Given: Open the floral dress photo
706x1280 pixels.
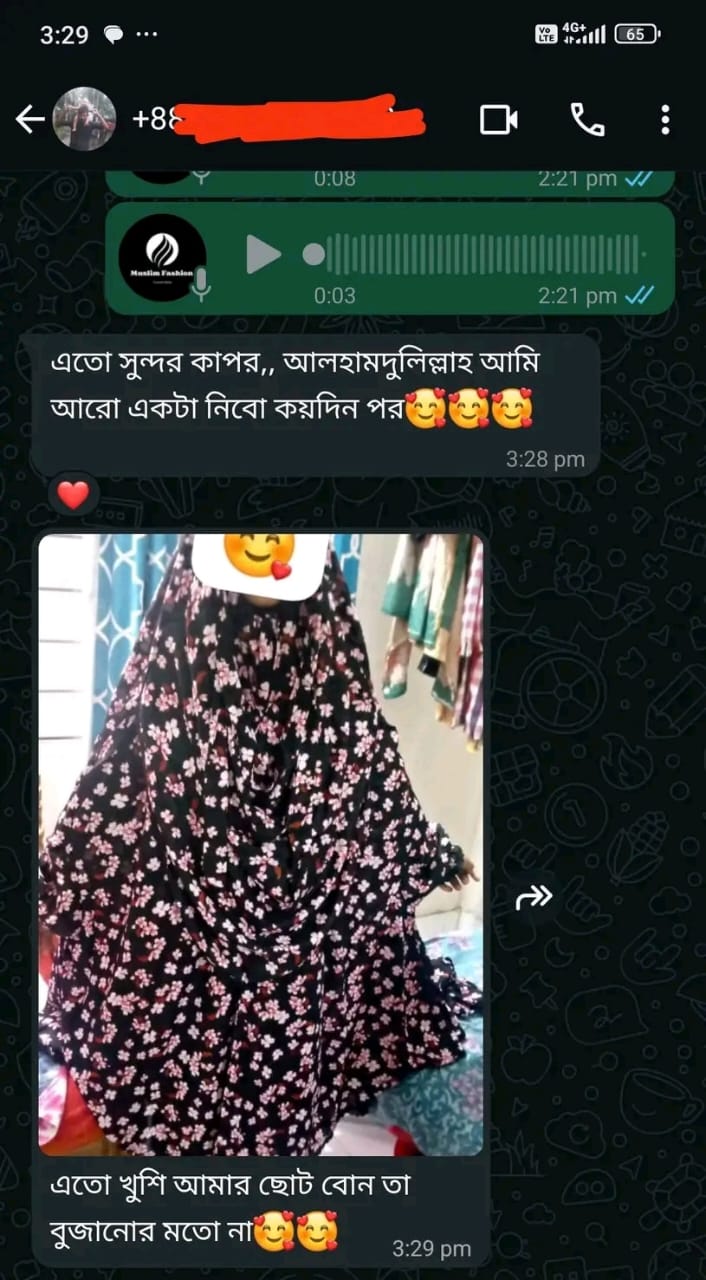Looking at the screenshot, I should 260,842.
